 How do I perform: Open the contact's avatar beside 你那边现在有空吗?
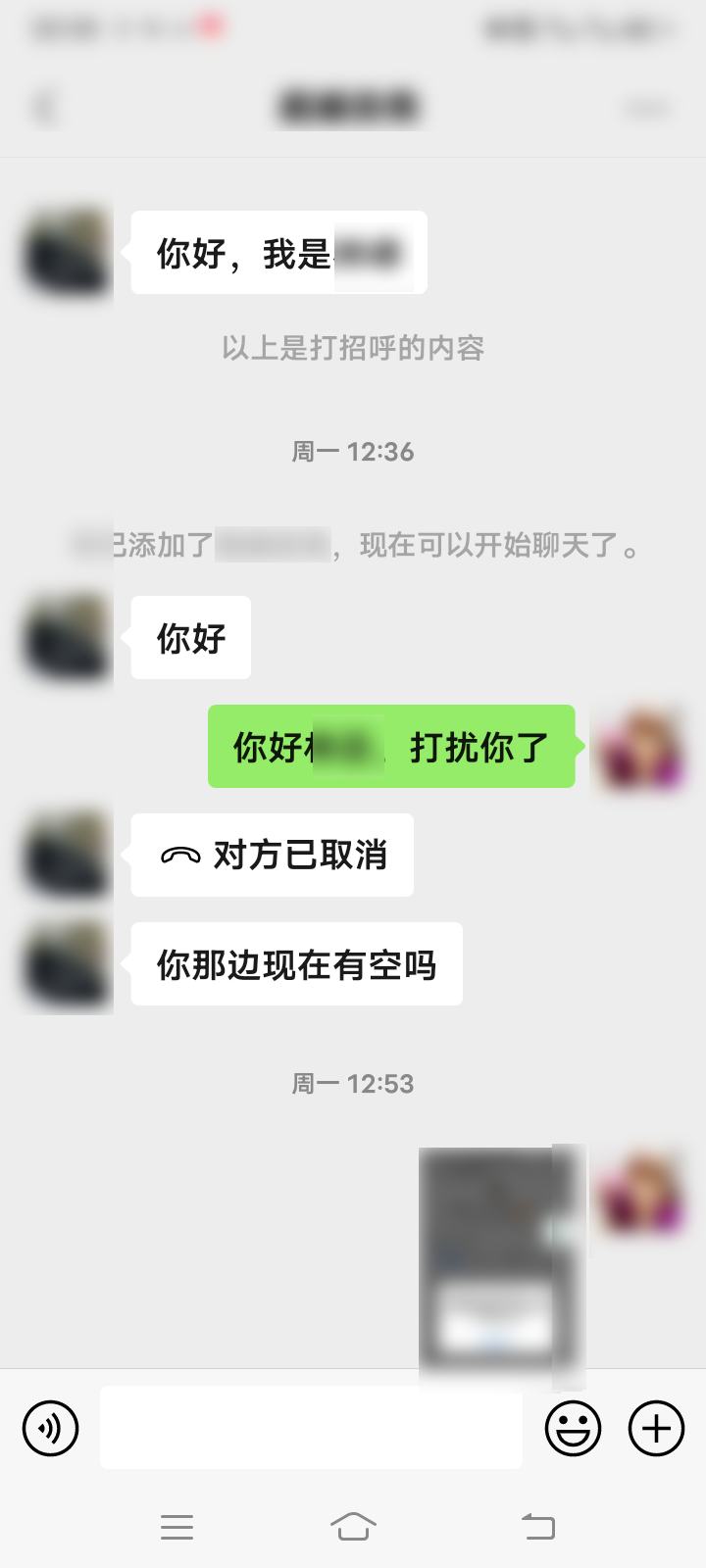(67, 964)
